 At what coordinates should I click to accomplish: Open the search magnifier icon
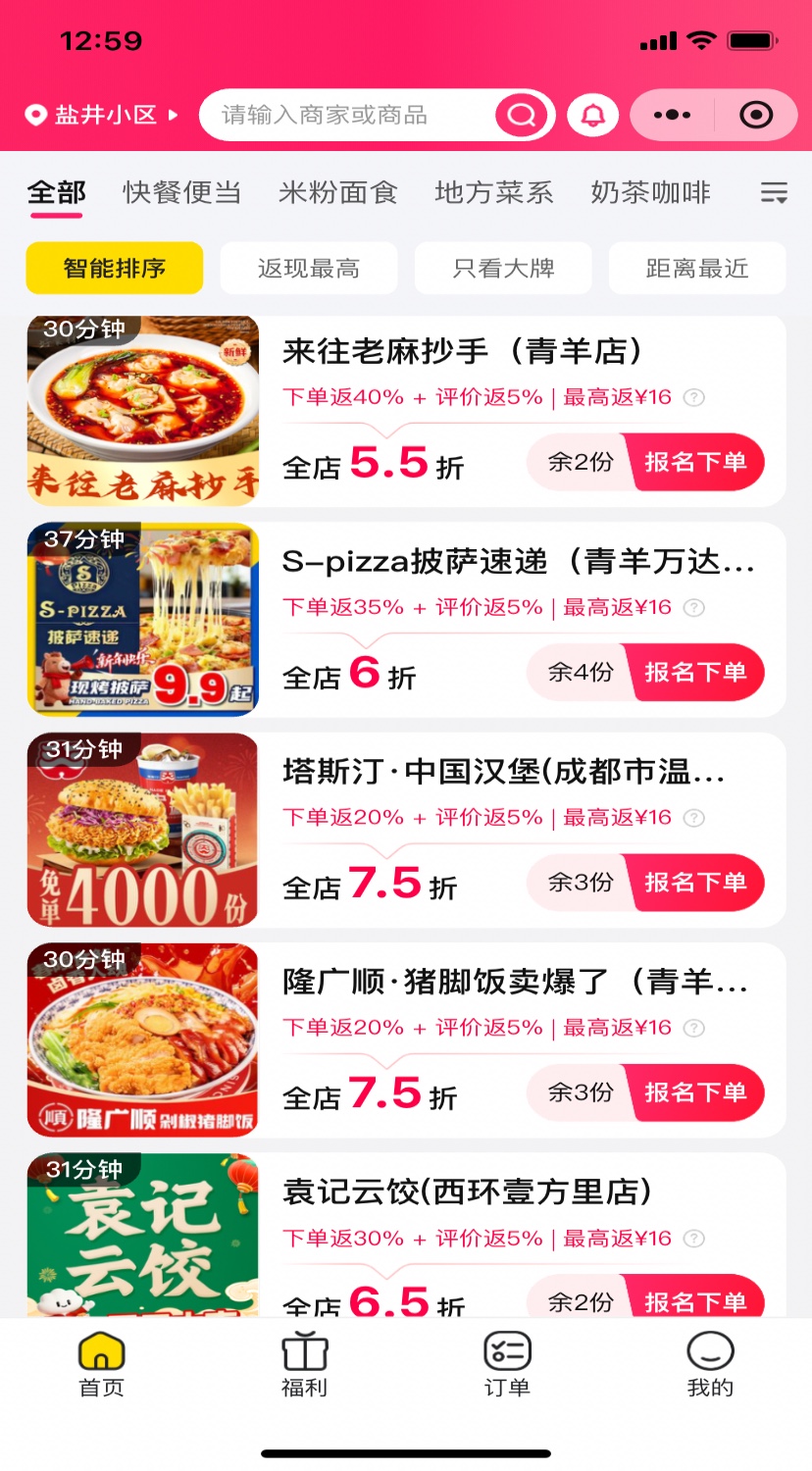point(523,115)
